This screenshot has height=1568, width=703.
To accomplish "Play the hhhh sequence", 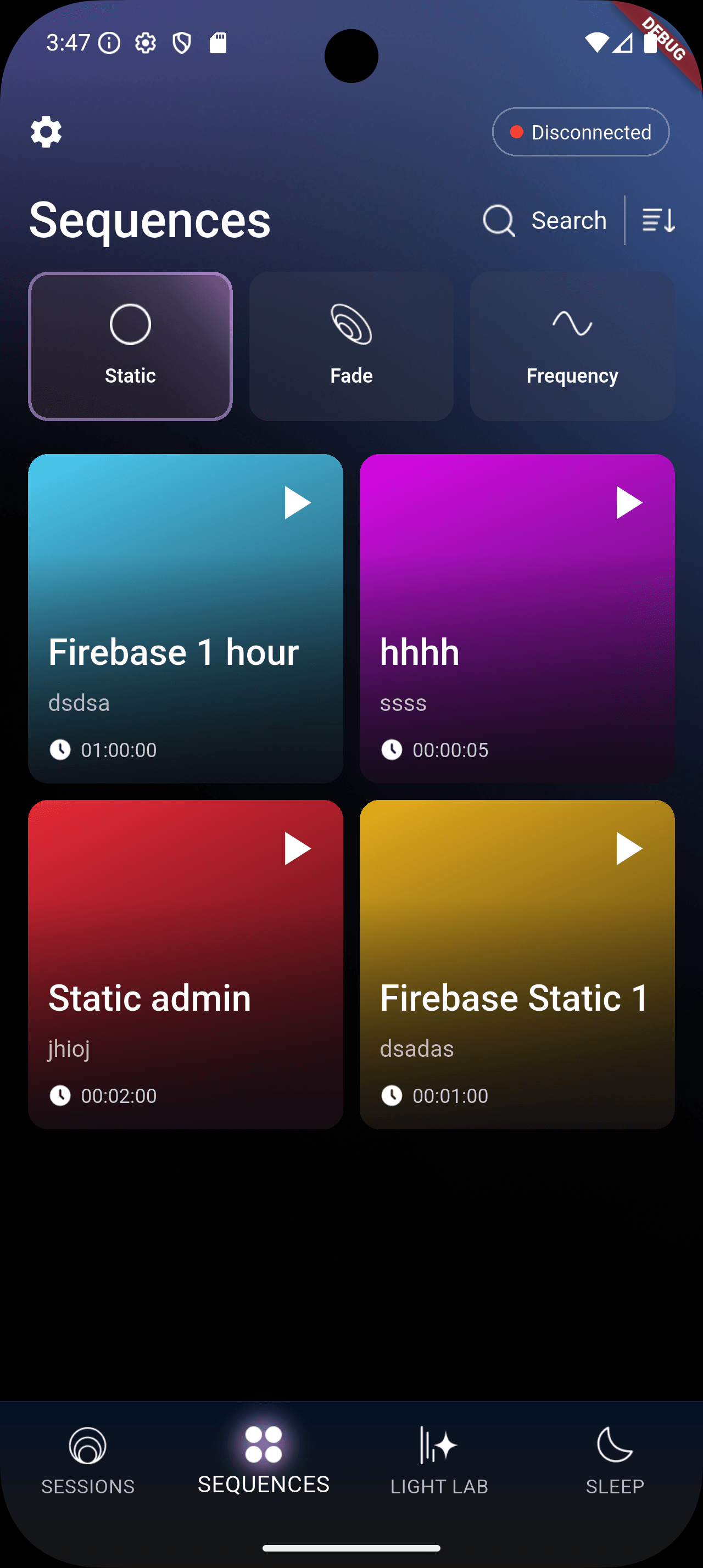I will click(x=629, y=503).
